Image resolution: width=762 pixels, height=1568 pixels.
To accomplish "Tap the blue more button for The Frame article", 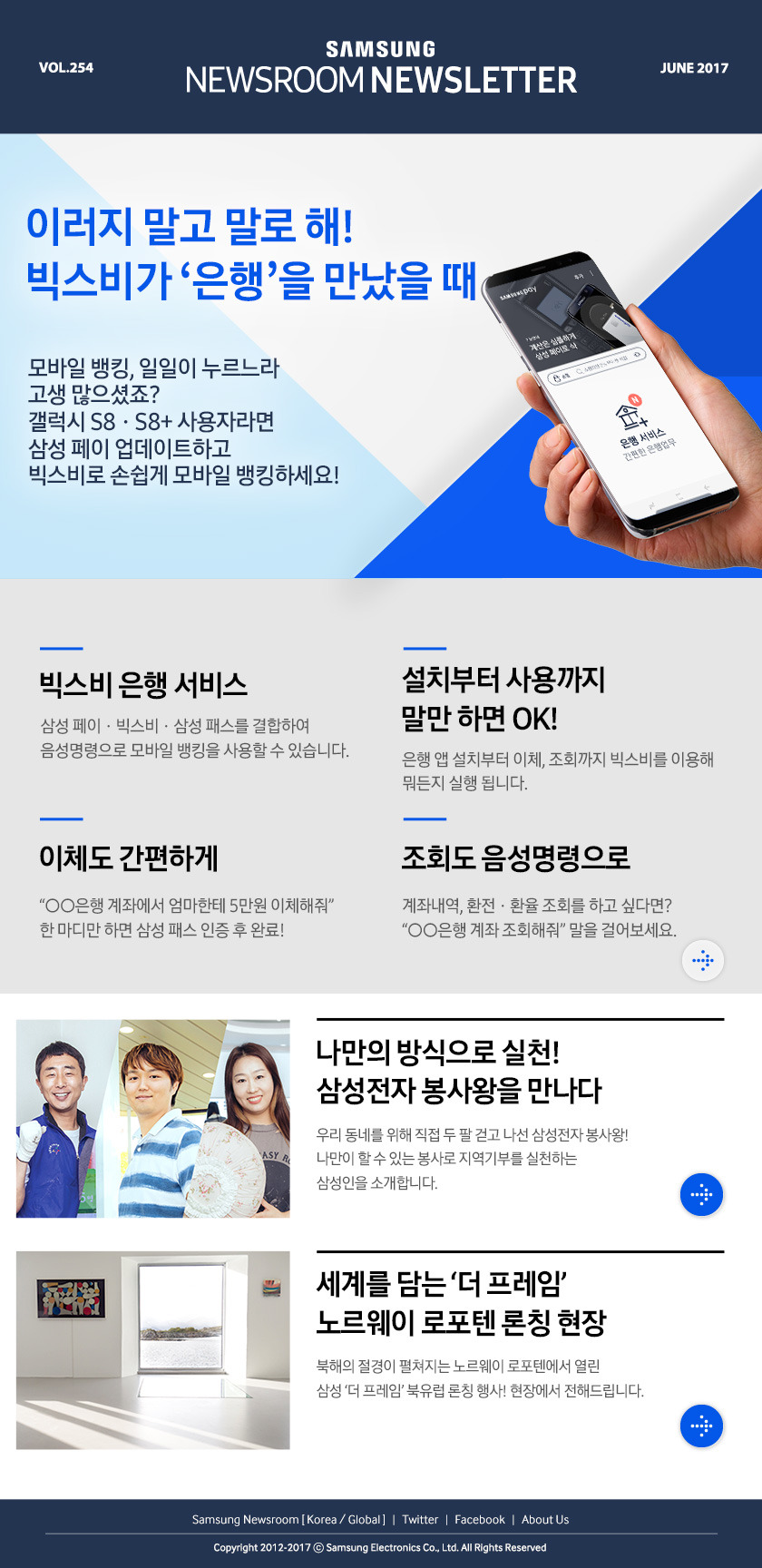I will 701,1426.
